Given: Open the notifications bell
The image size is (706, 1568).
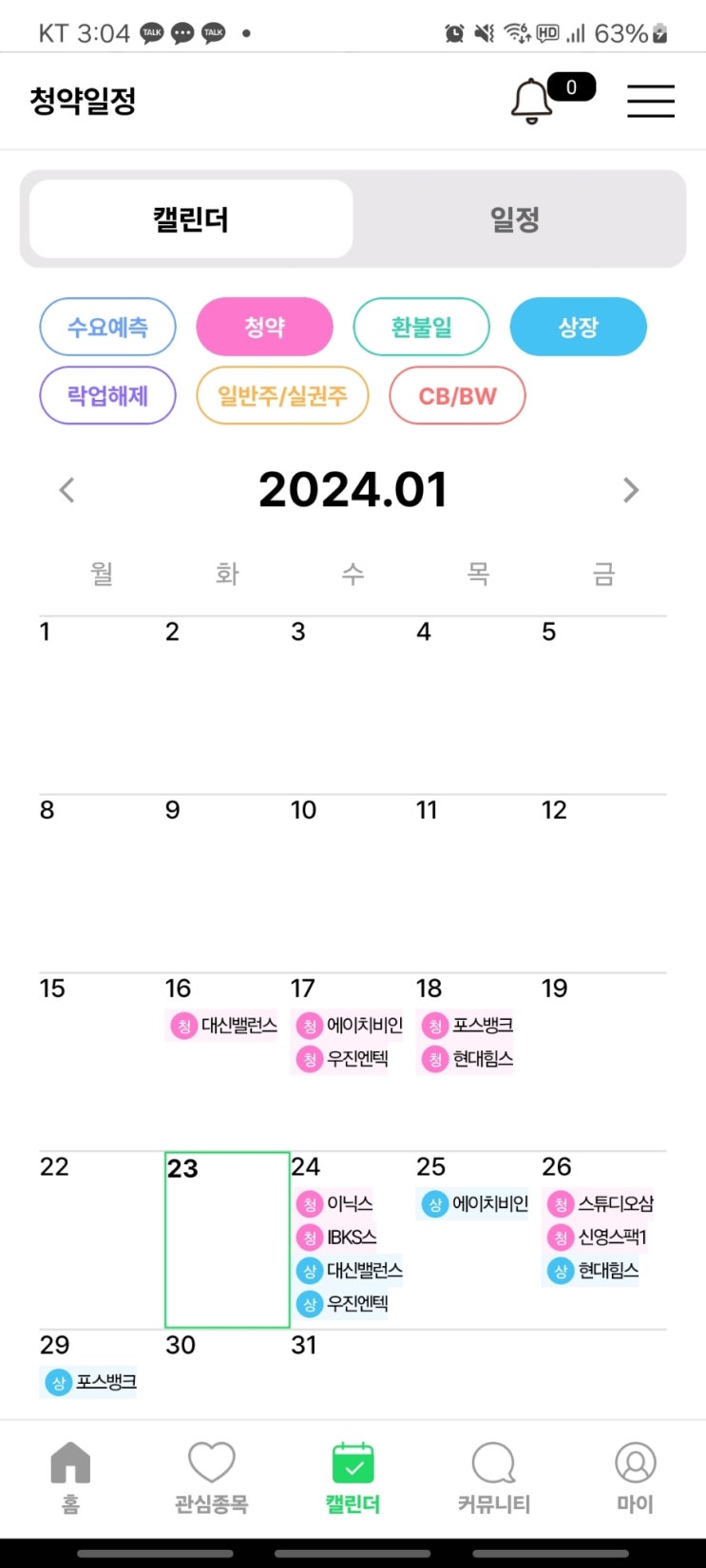Looking at the screenshot, I should [533, 101].
